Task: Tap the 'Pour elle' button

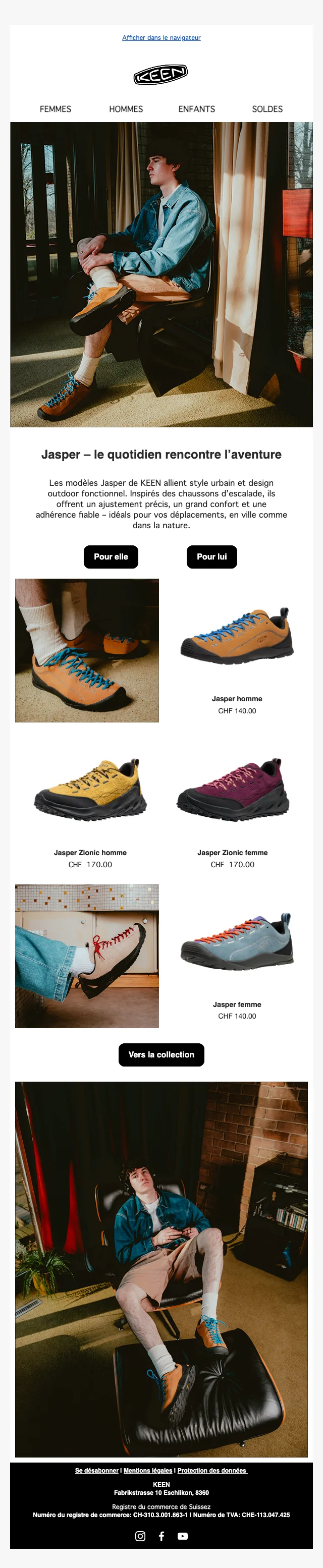Action: 111,556
